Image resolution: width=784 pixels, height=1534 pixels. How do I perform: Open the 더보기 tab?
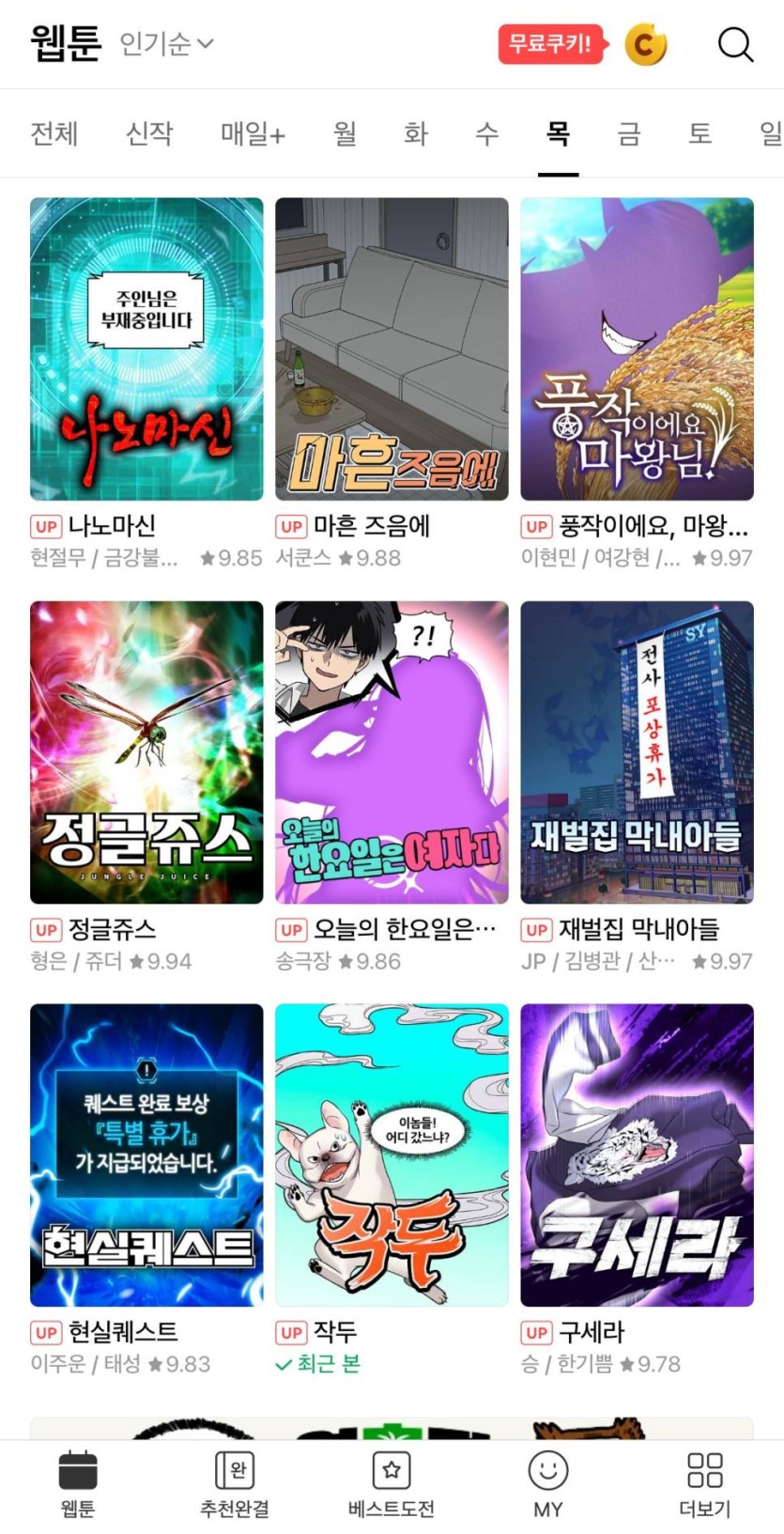click(704, 1484)
